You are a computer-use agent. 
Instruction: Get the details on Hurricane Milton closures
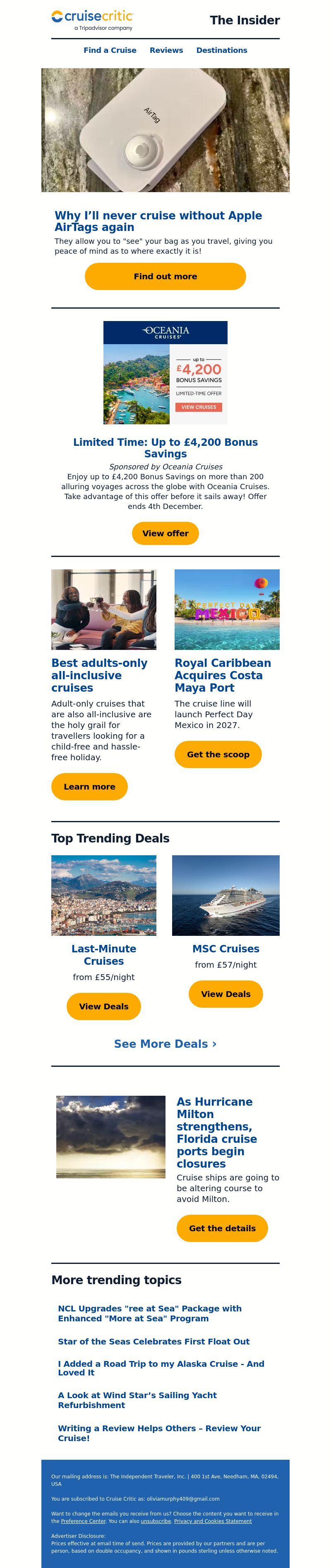(x=222, y=1228)
